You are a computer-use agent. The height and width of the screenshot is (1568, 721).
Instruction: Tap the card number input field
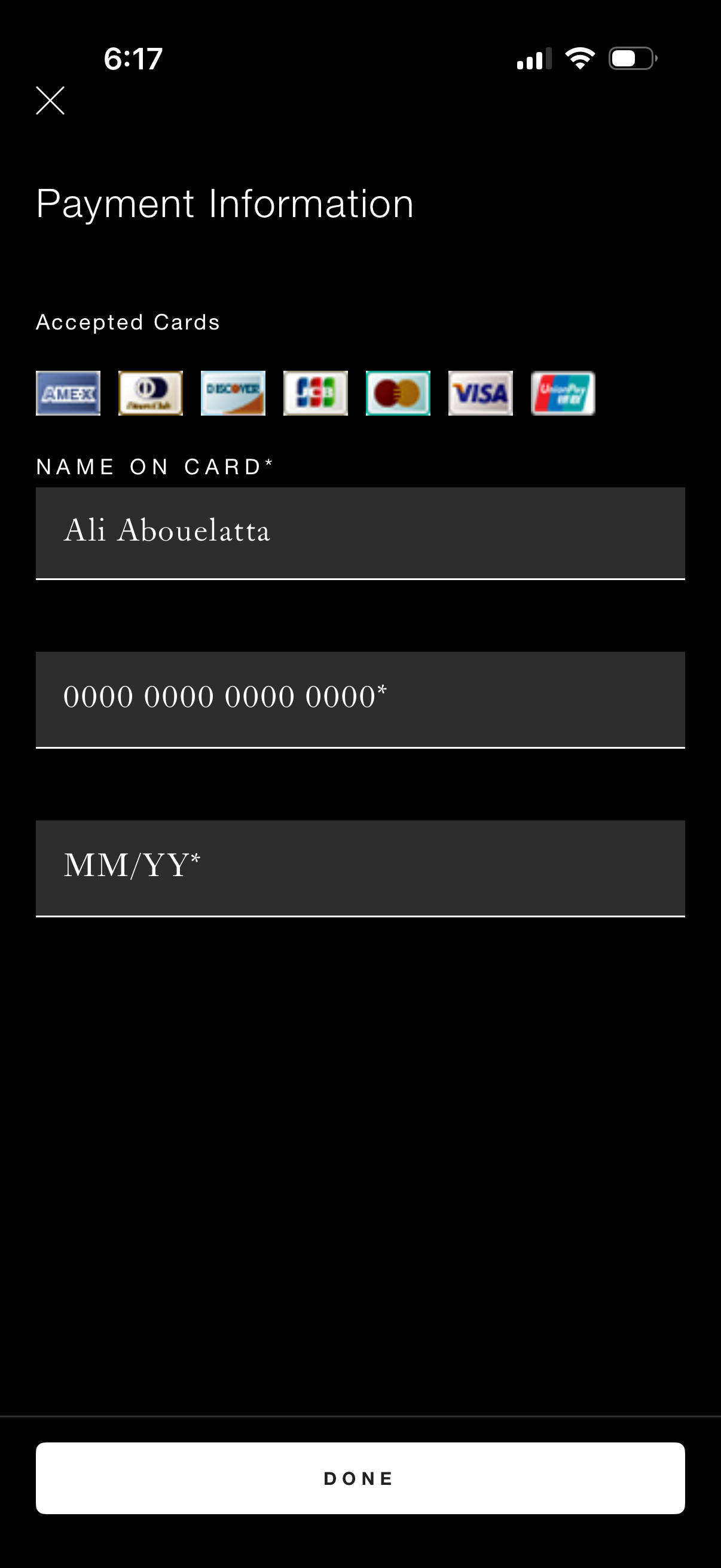(x=361, y=698)
